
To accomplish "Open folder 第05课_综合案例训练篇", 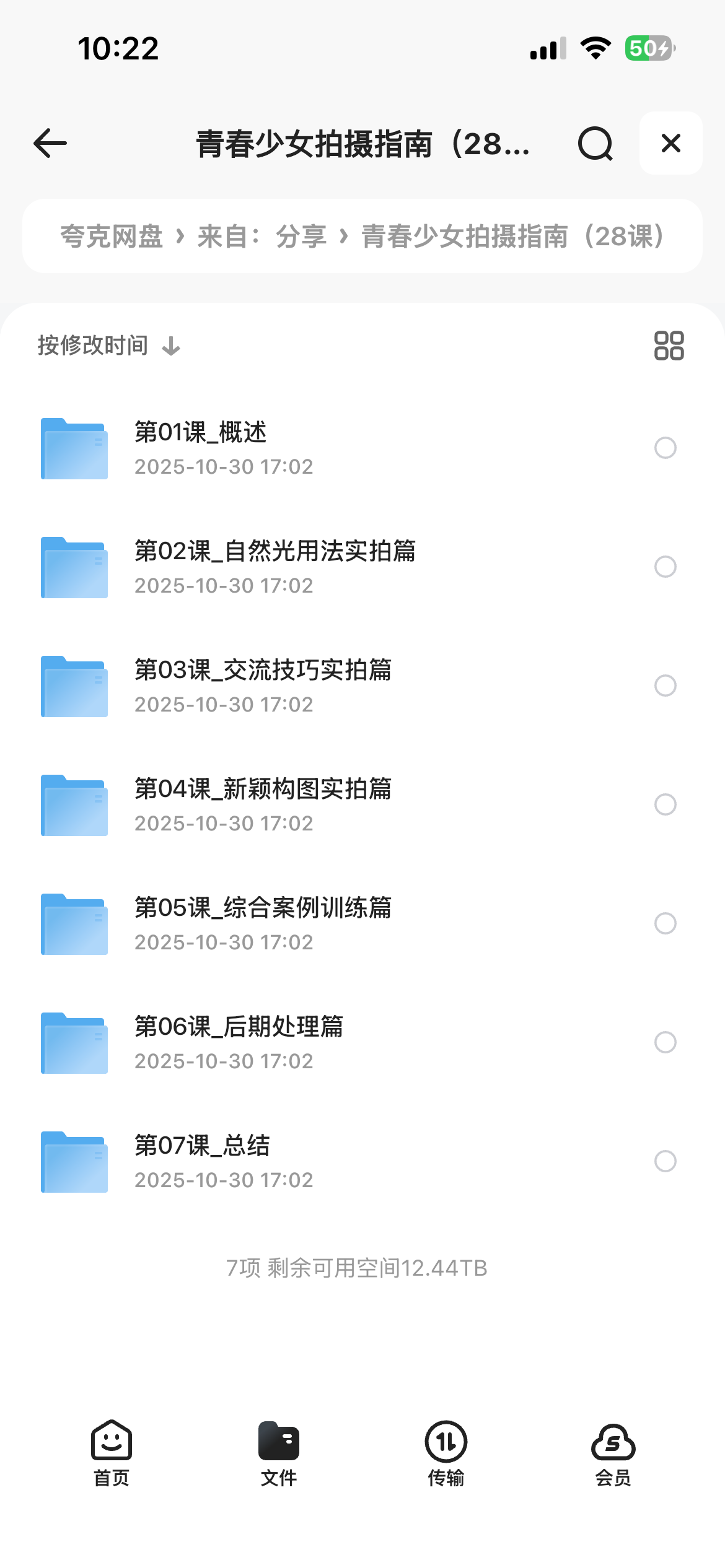I will point(263,923).
